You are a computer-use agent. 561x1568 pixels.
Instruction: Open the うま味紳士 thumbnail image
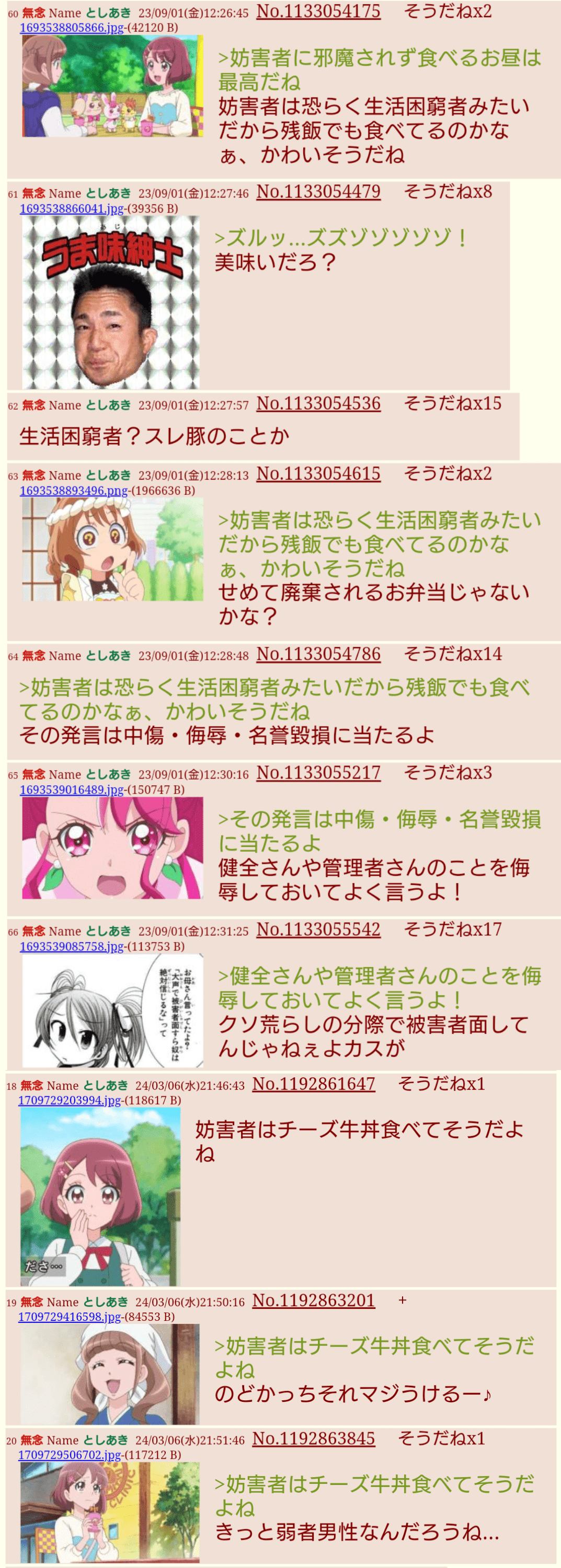tap(111, 303)
